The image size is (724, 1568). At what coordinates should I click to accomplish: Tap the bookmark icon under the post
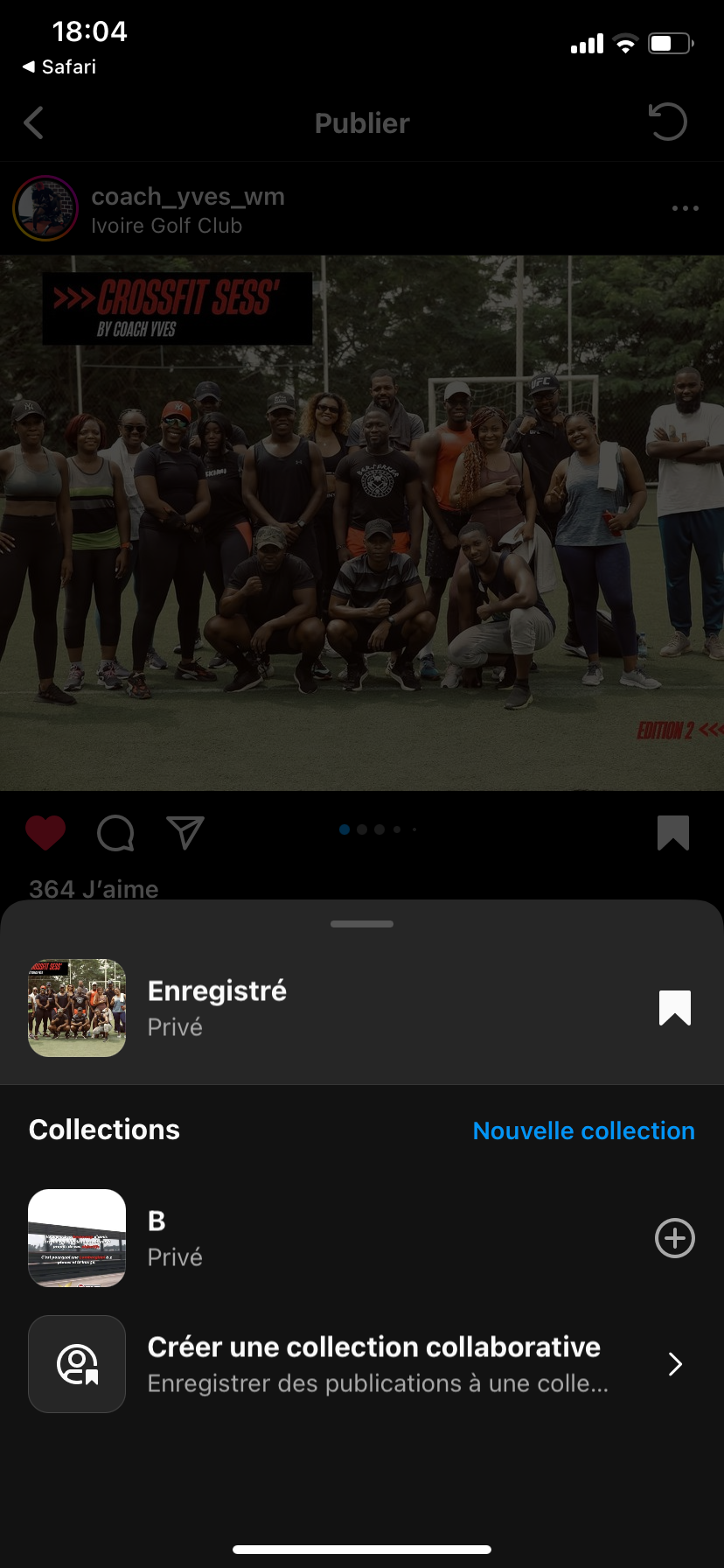[x=673, y=832]
